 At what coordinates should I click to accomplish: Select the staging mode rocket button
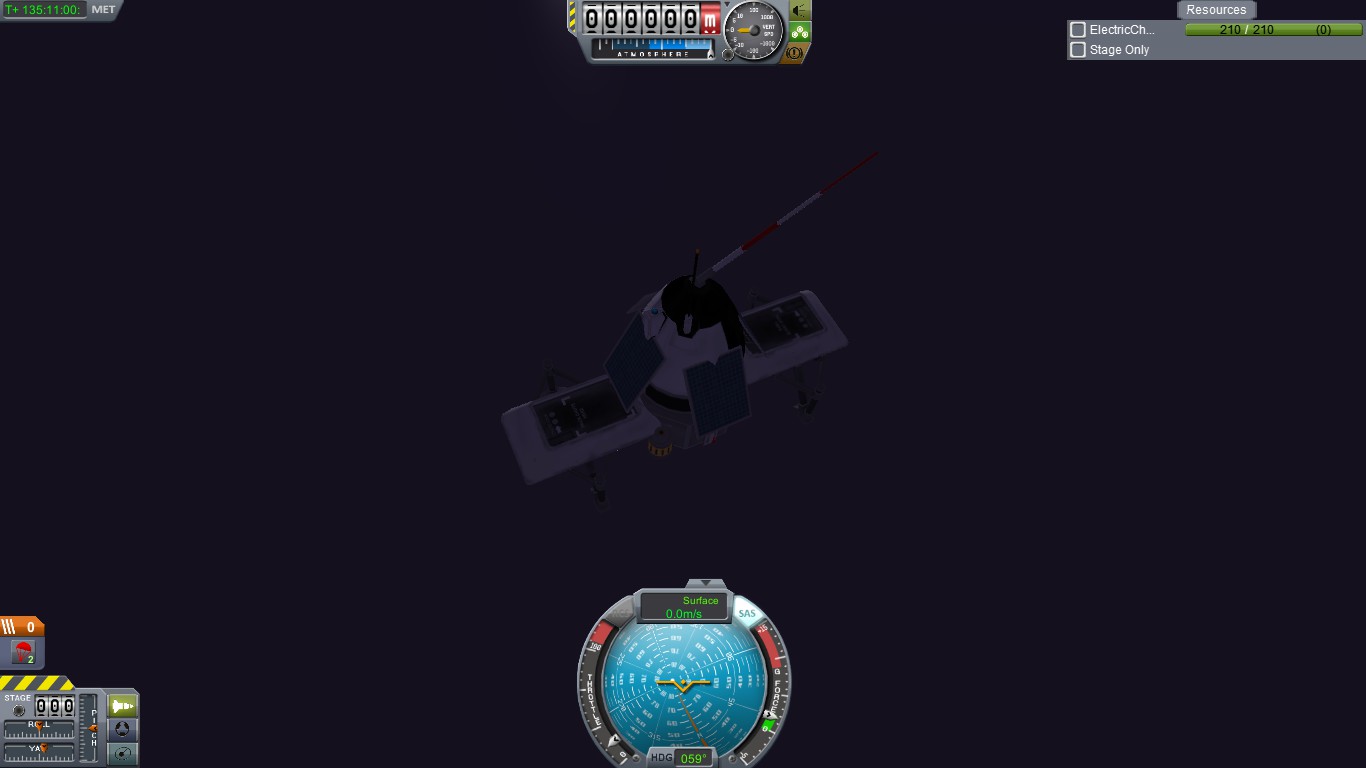point(122,706)
